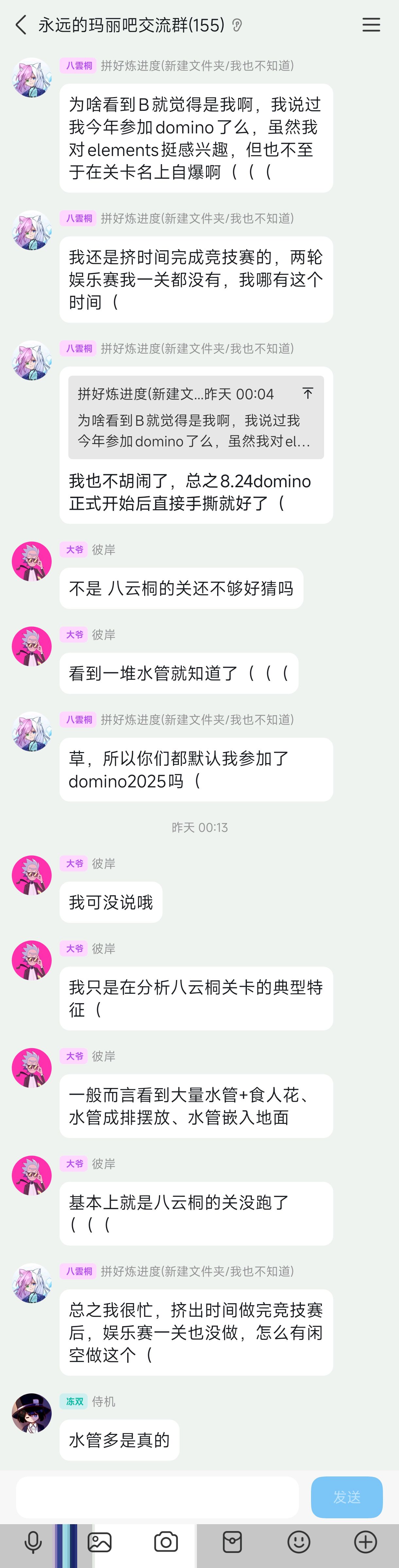Tap the 发送 send button

pos(347,1497)
